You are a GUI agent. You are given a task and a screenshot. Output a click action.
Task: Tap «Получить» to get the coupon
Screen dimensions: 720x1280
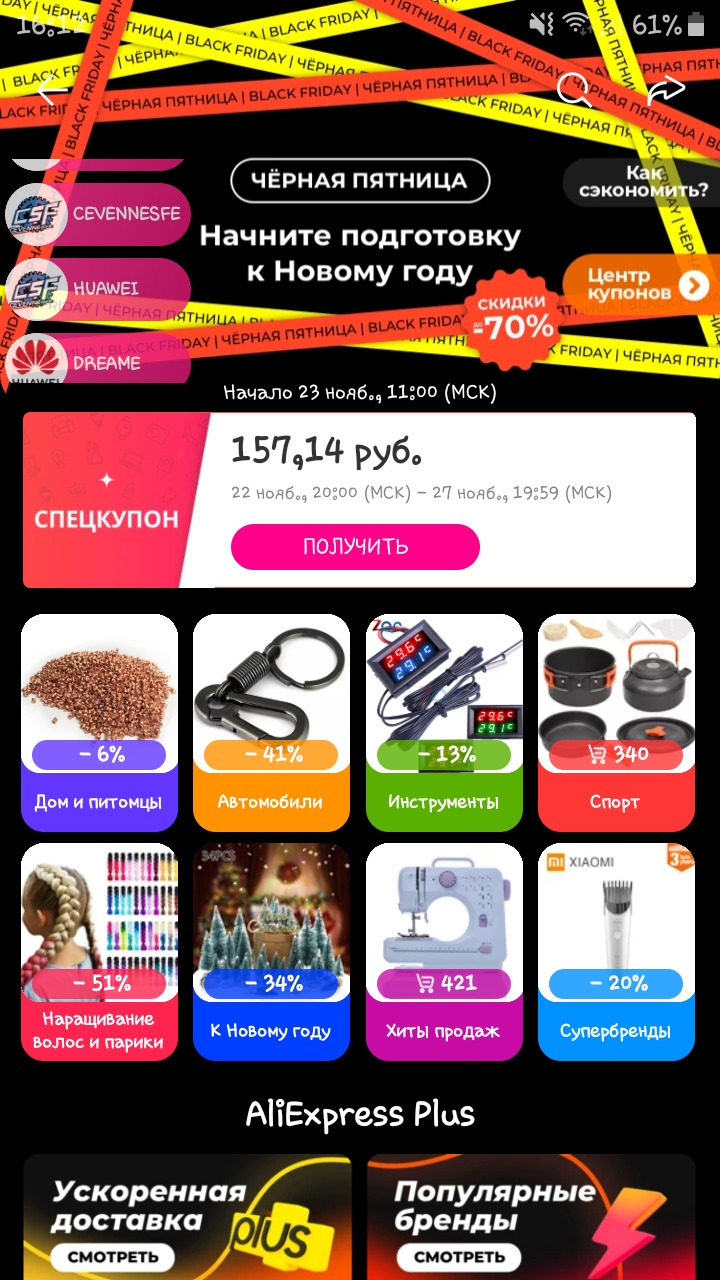355,547
